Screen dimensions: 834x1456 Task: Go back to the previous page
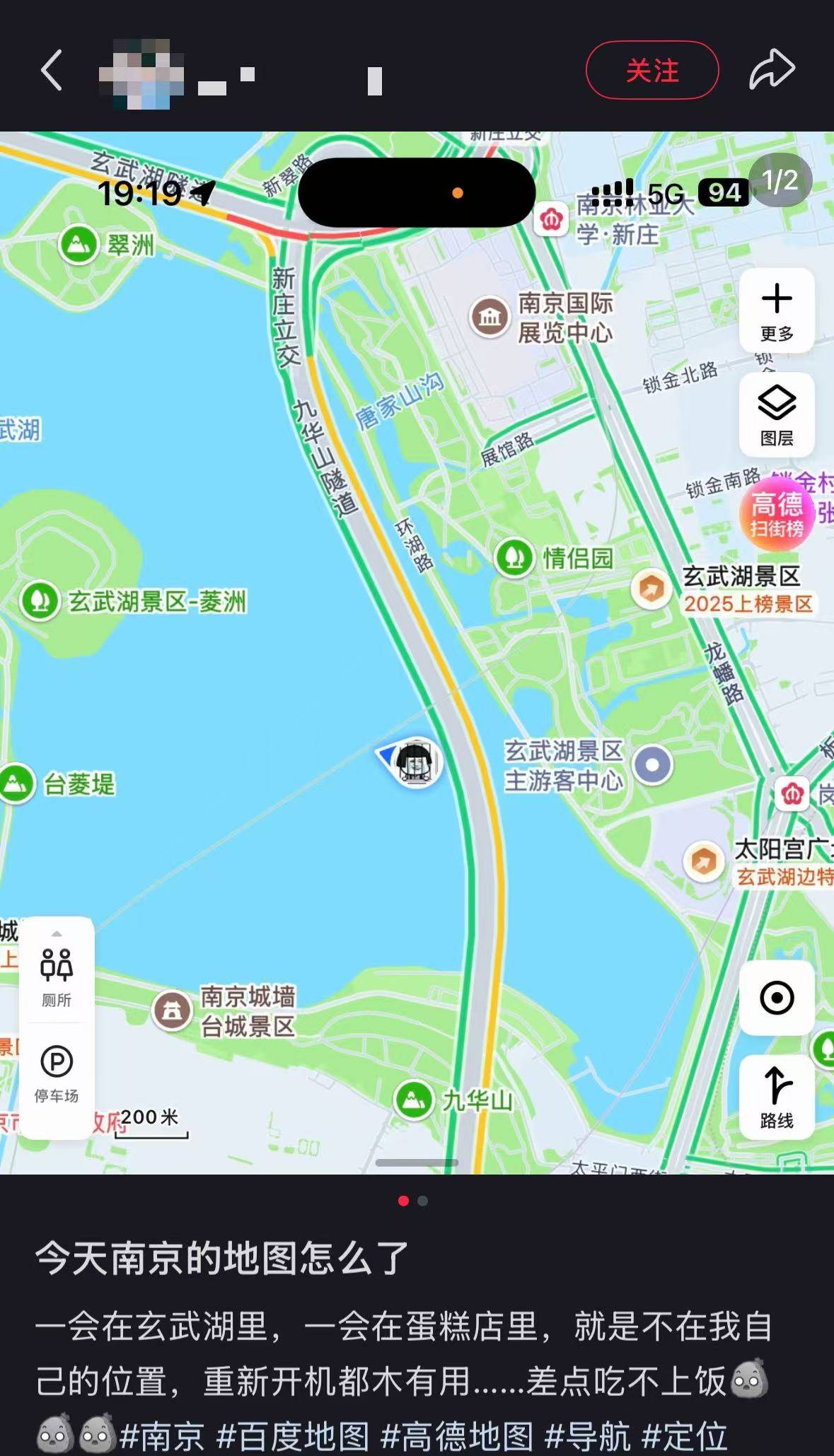click(52, 70)
